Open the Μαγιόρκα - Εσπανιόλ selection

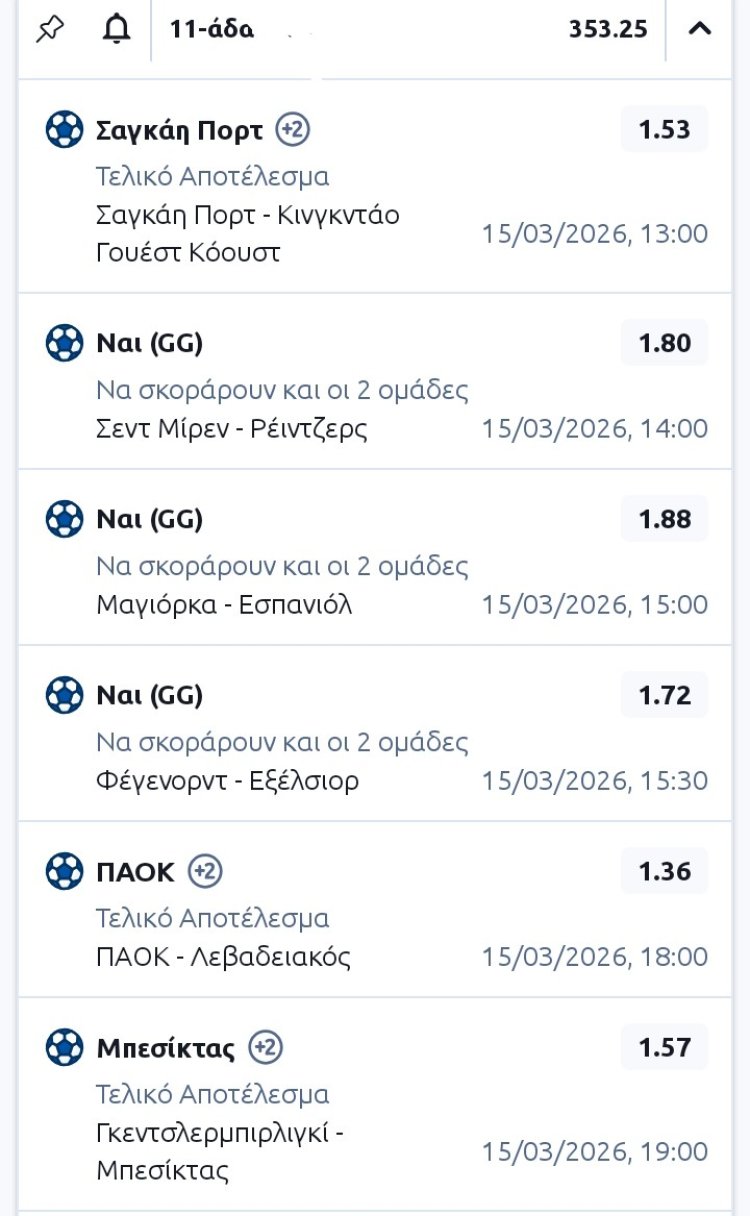pyautogui.click(x=224, y=605)
